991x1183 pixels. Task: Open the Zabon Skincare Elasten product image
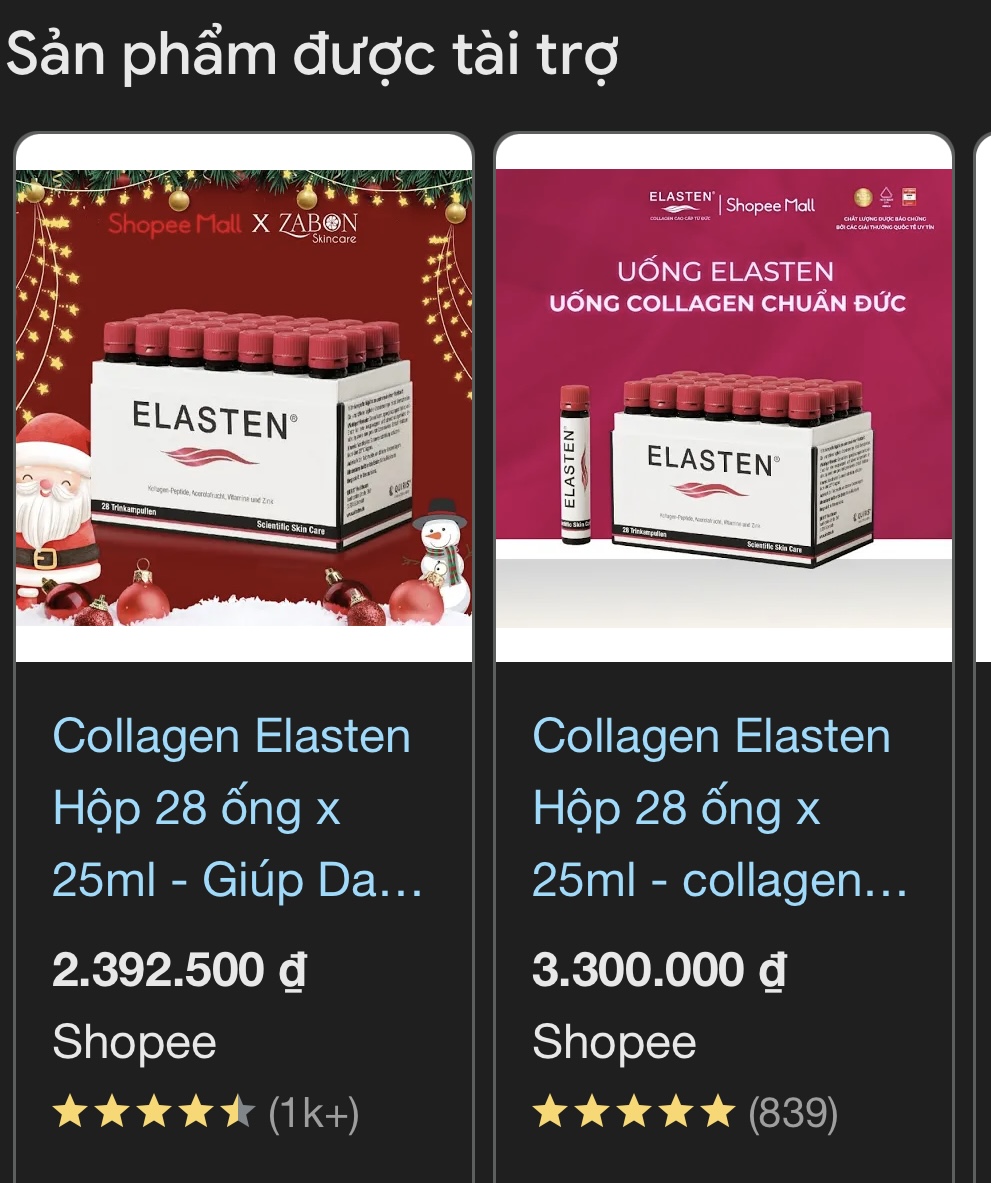pos(243,398)
